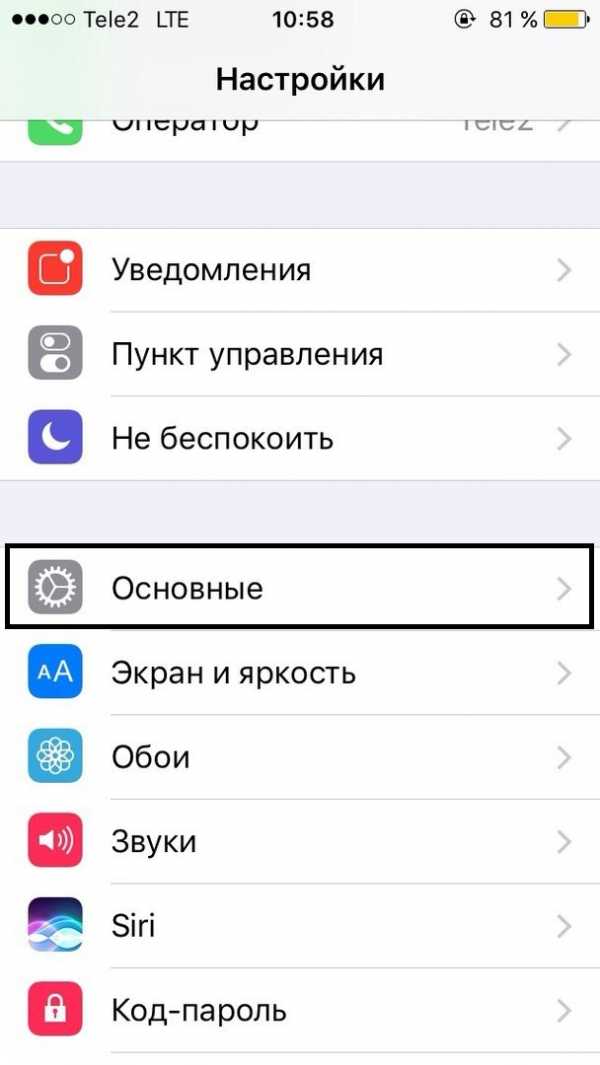Open Siri settings
This screenshot has height=1065, width=600.
click(300, 925)
